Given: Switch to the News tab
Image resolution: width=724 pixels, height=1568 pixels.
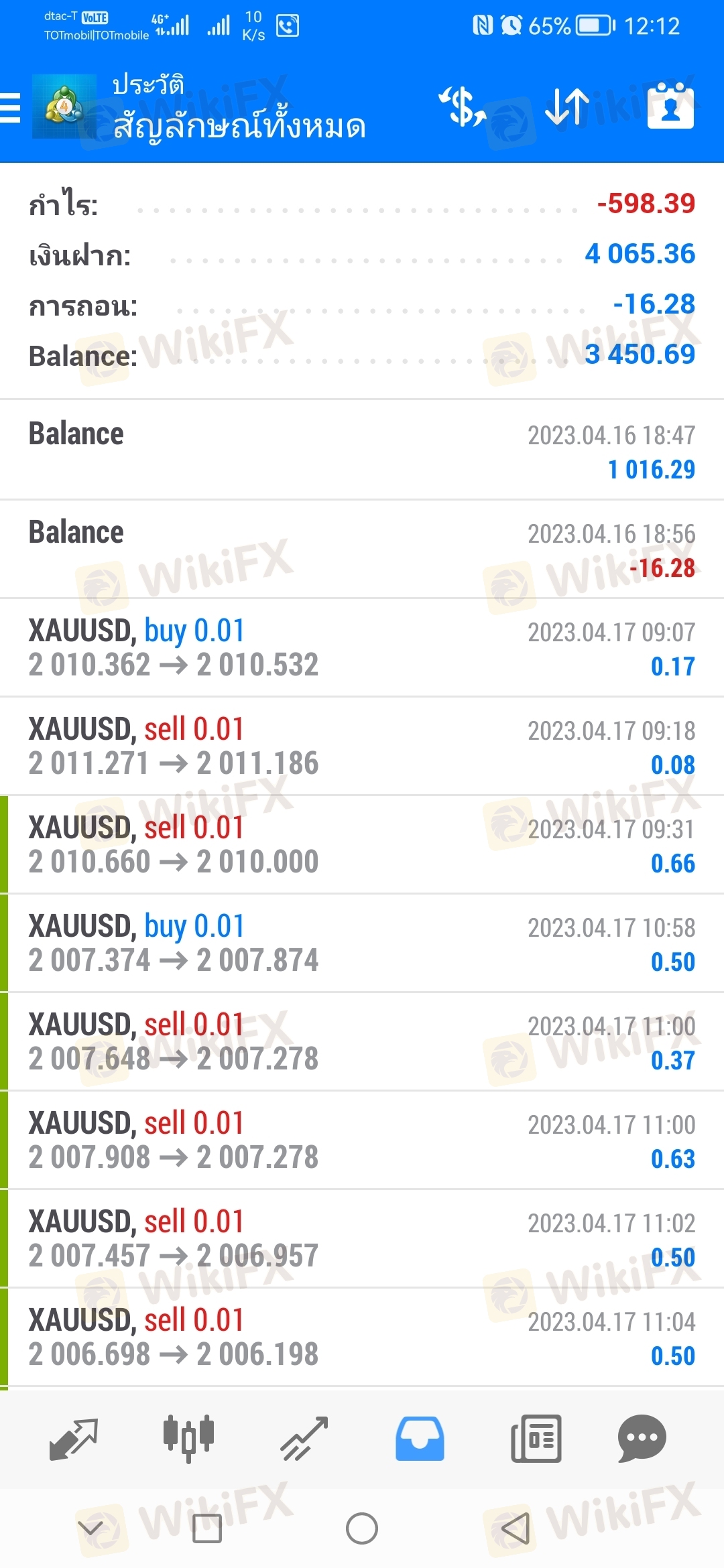Looking at the screenshot, I should (x=536, y=1439).
